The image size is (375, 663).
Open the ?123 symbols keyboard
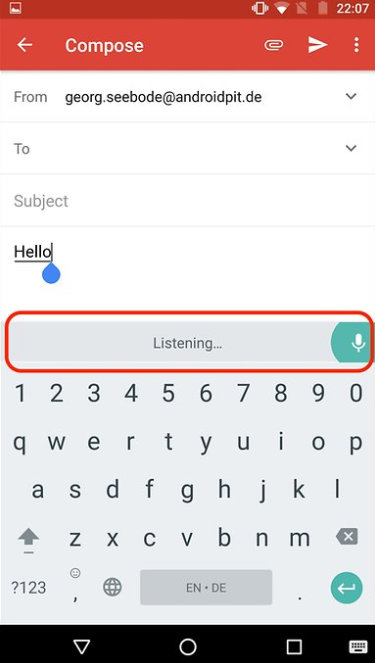coord(29,588)
